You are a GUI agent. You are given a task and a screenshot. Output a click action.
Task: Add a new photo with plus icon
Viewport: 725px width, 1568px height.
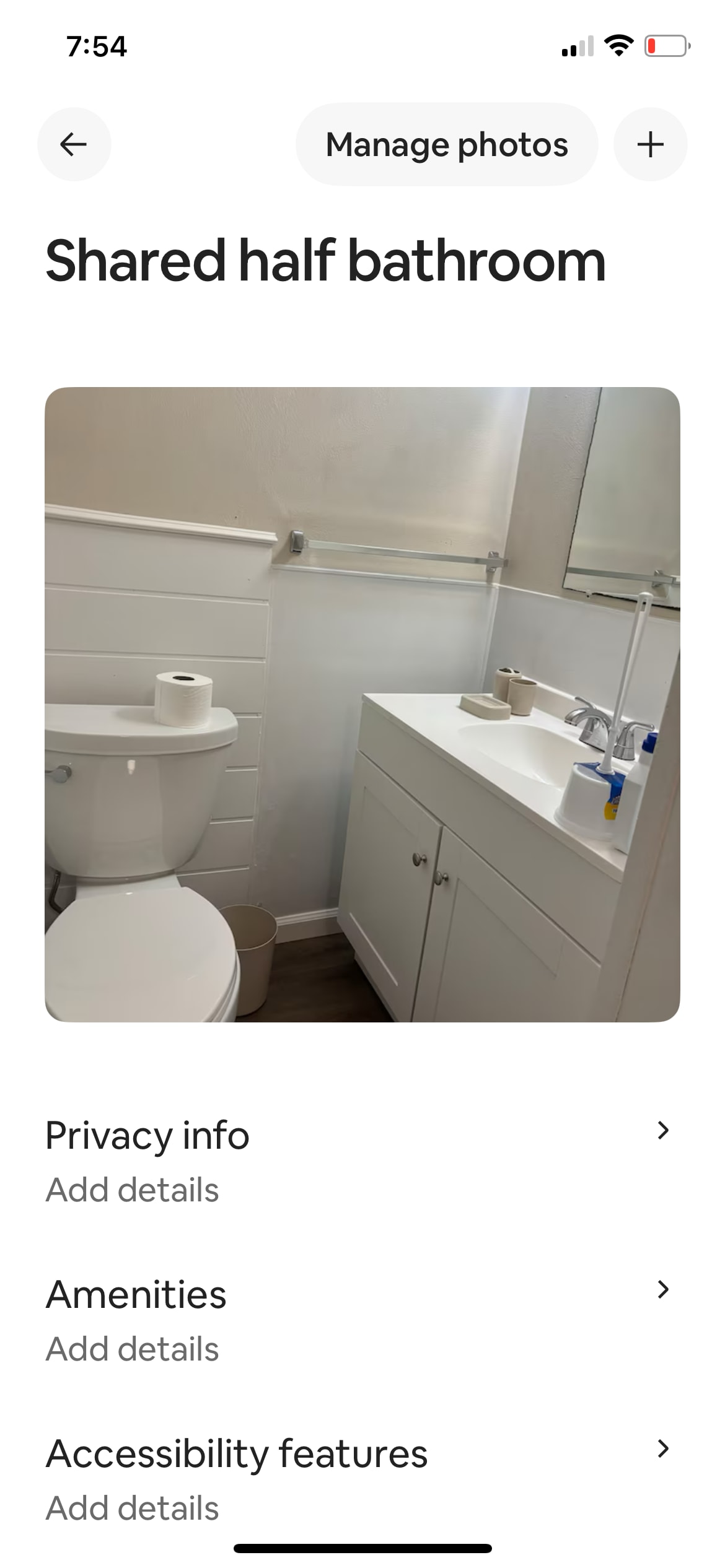point(650,144)
